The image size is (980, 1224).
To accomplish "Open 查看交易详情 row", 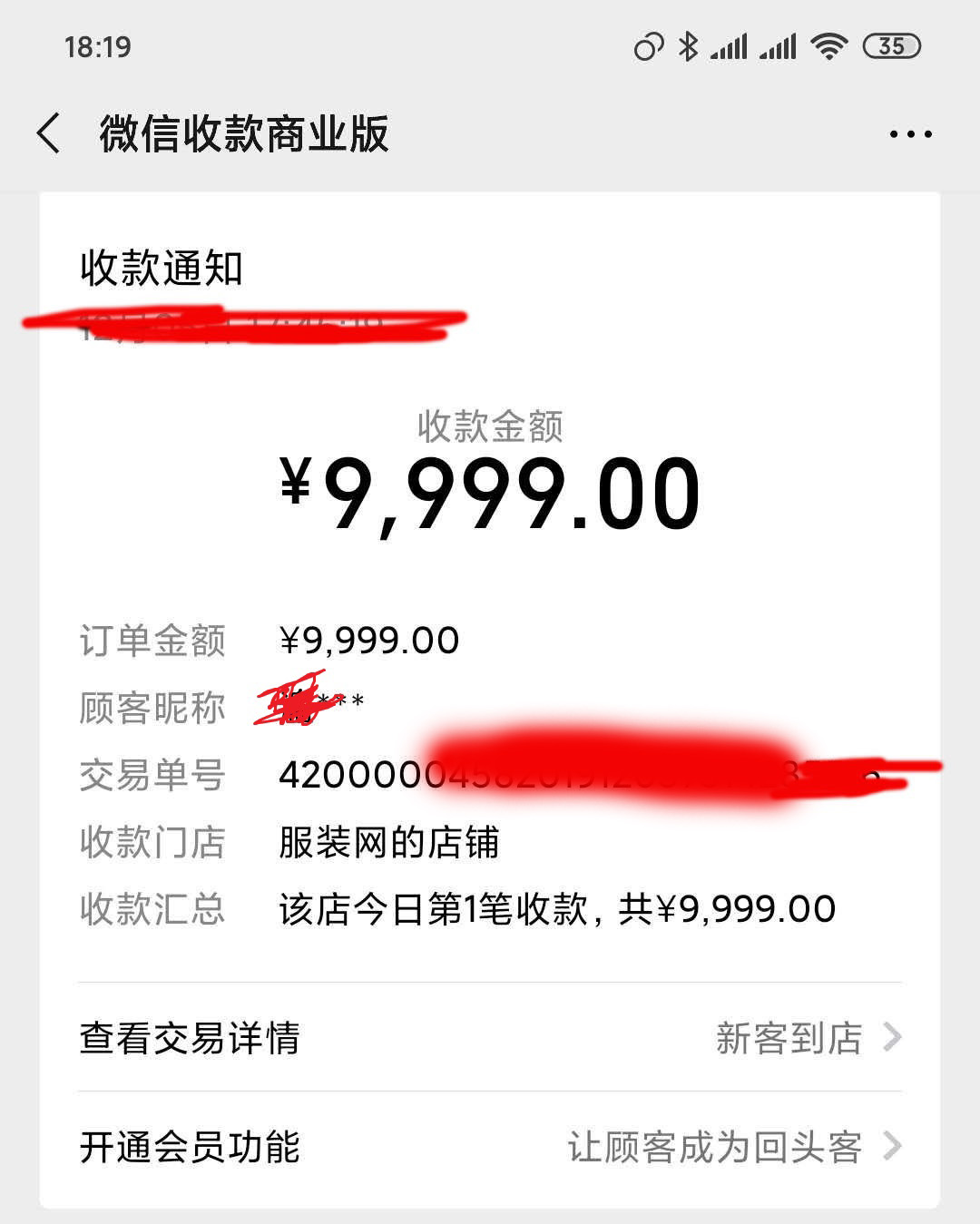I will coord(490,1037).
